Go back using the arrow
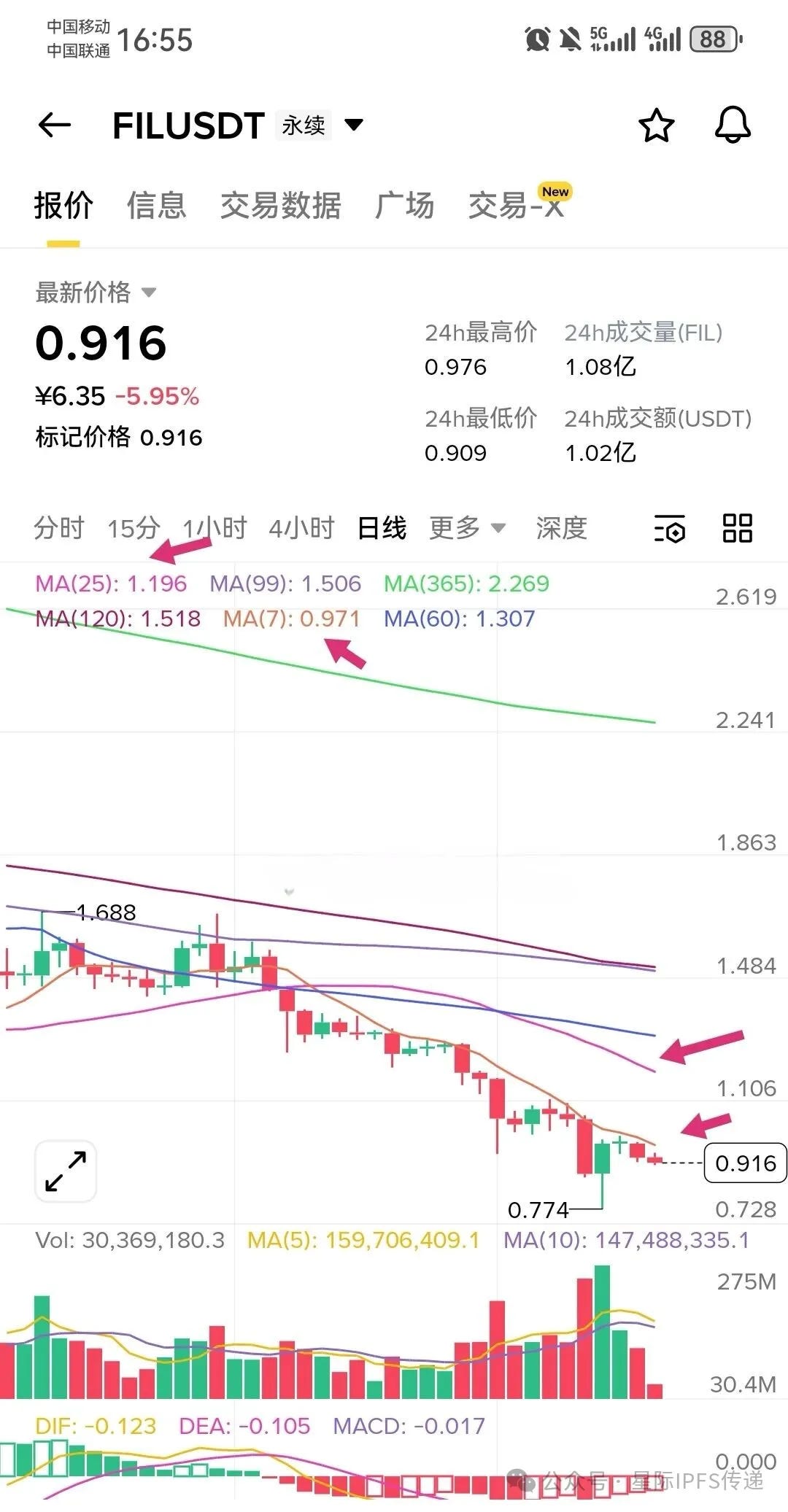Screen dimensions: 788x1512 (54, 125)
